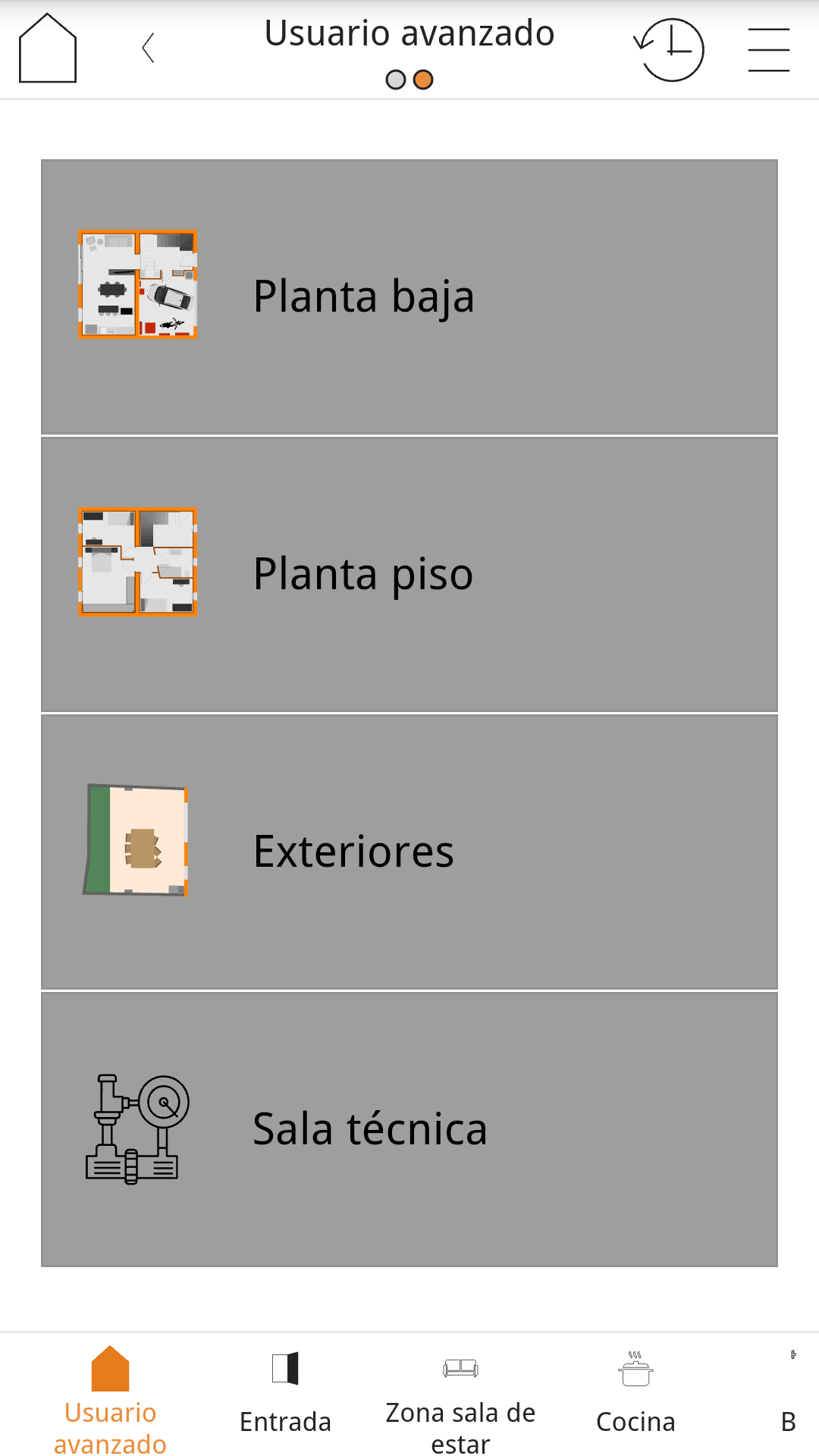Switch to the Entrada tab
Screen dimensions: 819x1456
(x=285, y=1400)
